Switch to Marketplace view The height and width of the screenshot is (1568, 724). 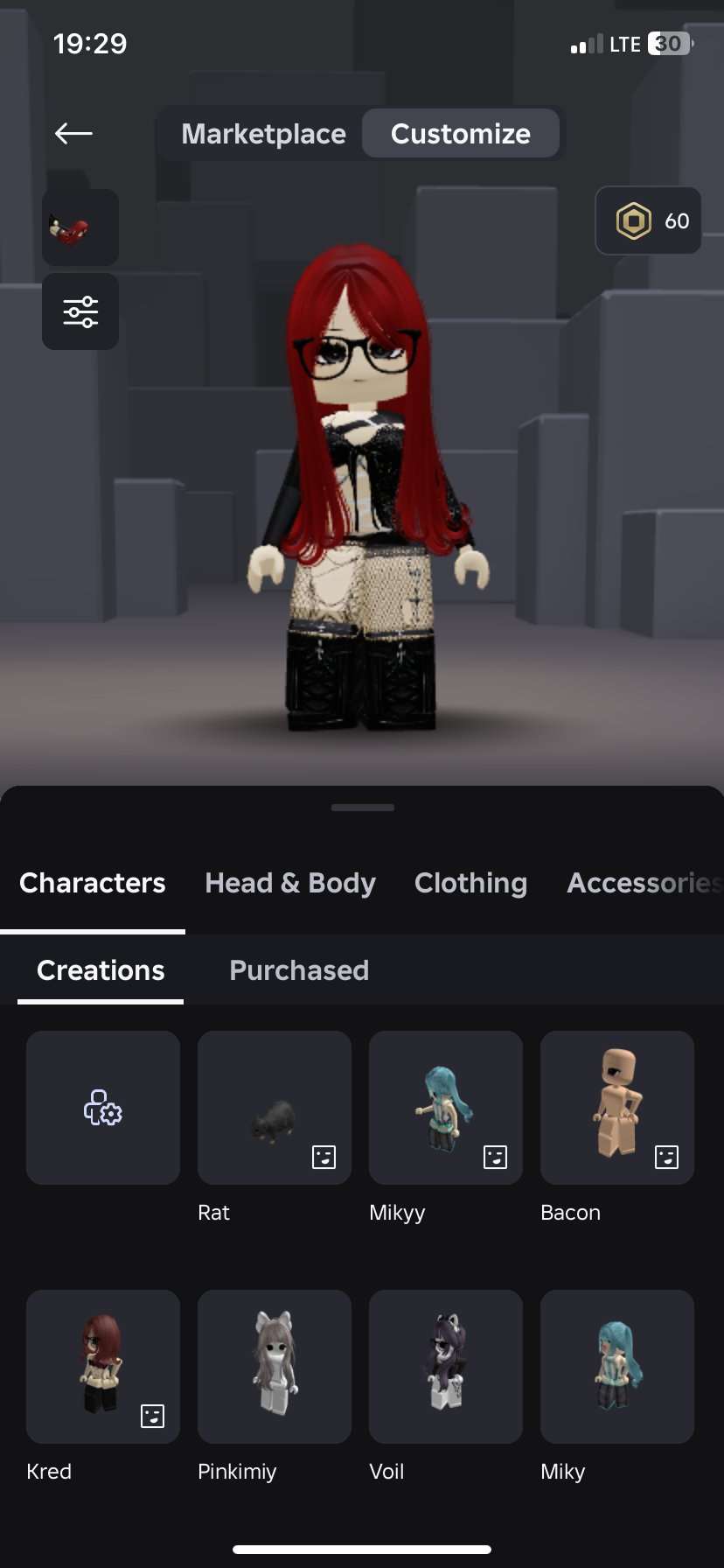coord(263,133)
